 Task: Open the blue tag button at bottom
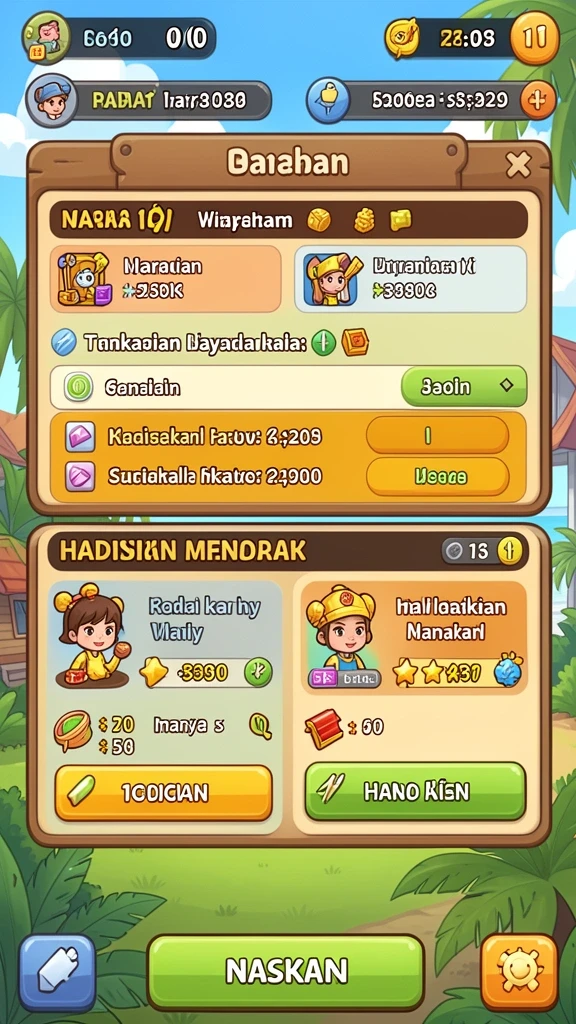[x=57, y=973]
